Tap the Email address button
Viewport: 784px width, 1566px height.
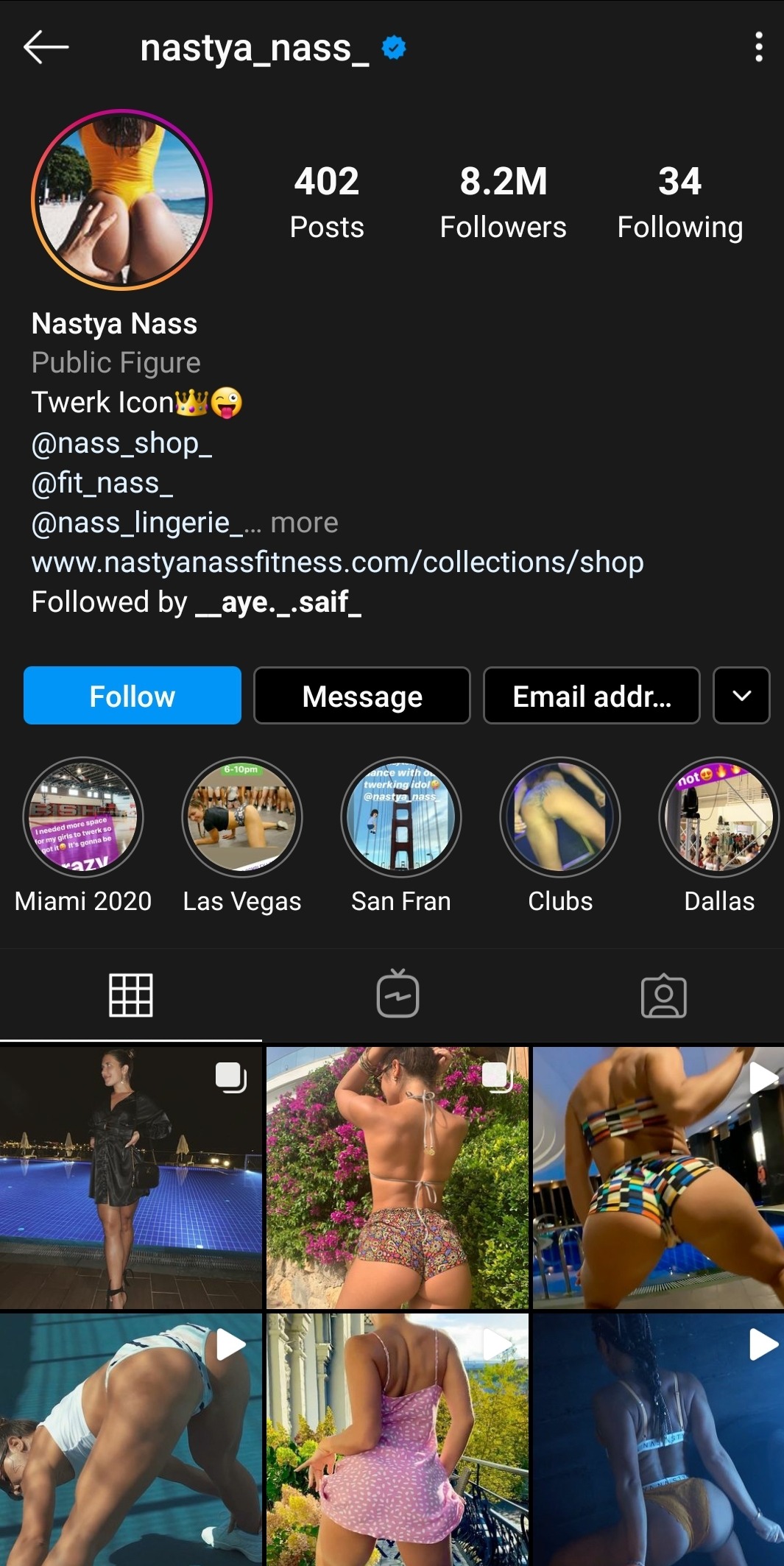click(x=591, y=696)
